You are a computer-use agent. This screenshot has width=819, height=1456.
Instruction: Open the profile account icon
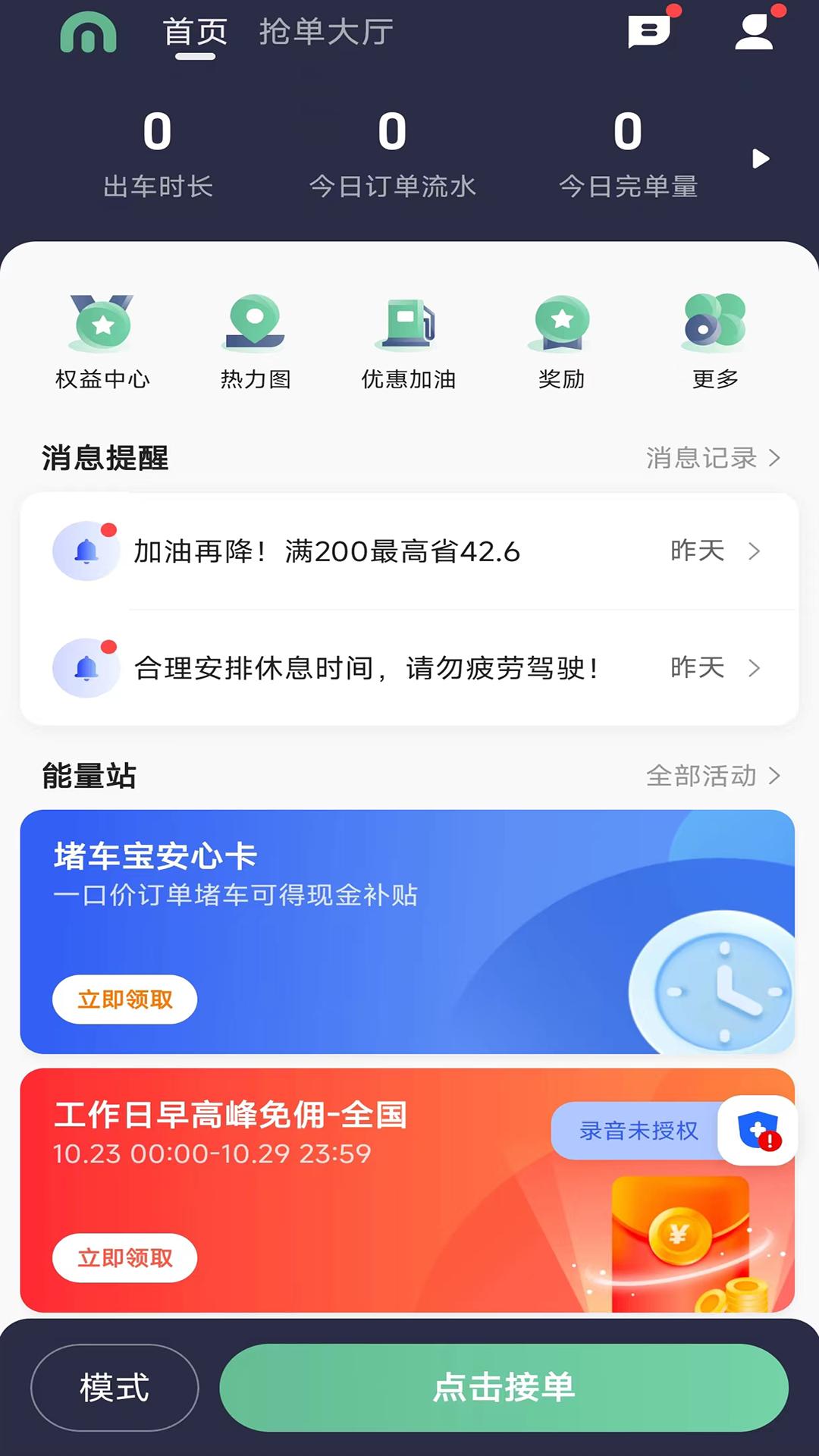754,32
